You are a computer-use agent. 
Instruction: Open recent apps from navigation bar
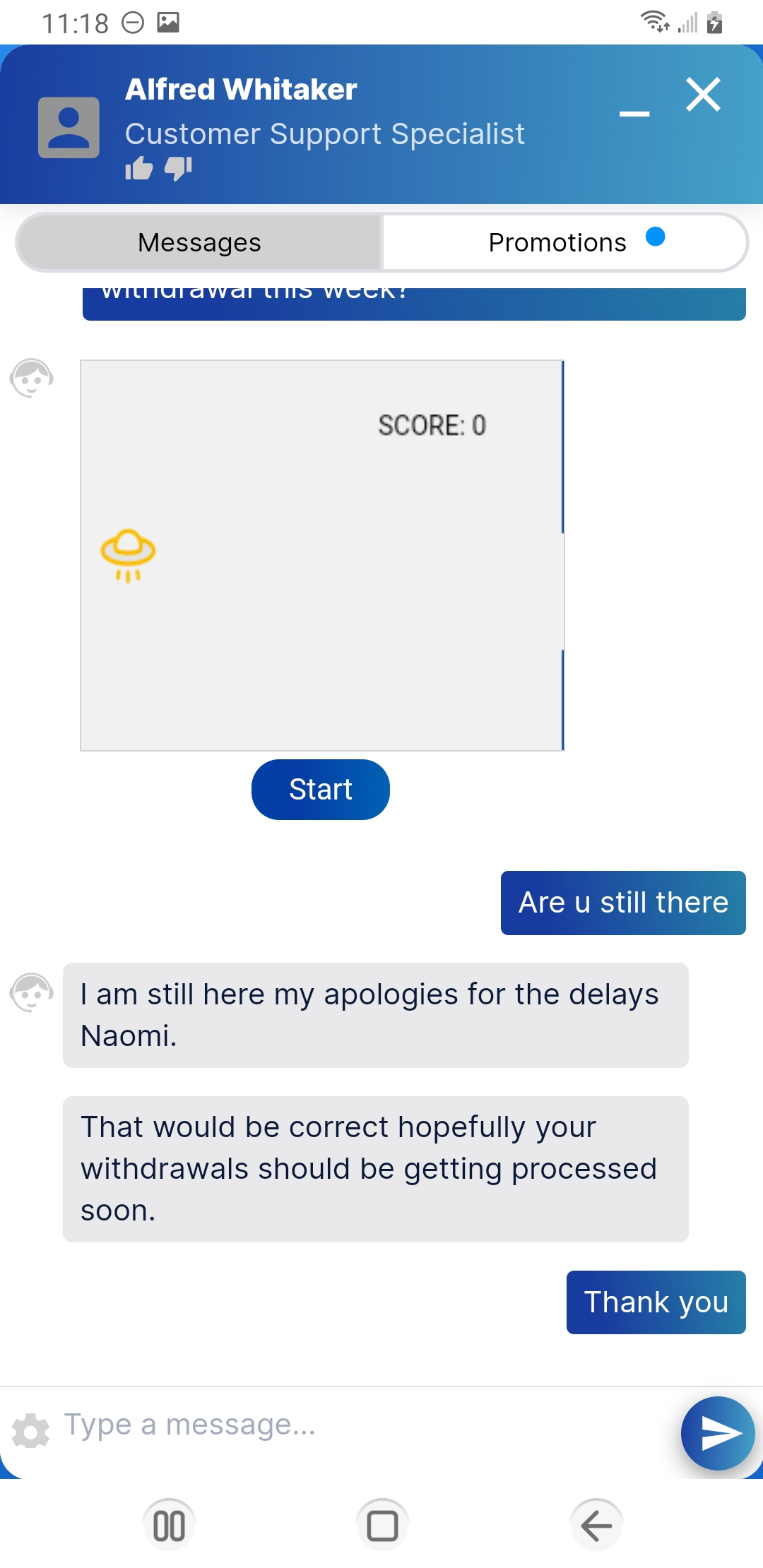tap(169, 1526)
